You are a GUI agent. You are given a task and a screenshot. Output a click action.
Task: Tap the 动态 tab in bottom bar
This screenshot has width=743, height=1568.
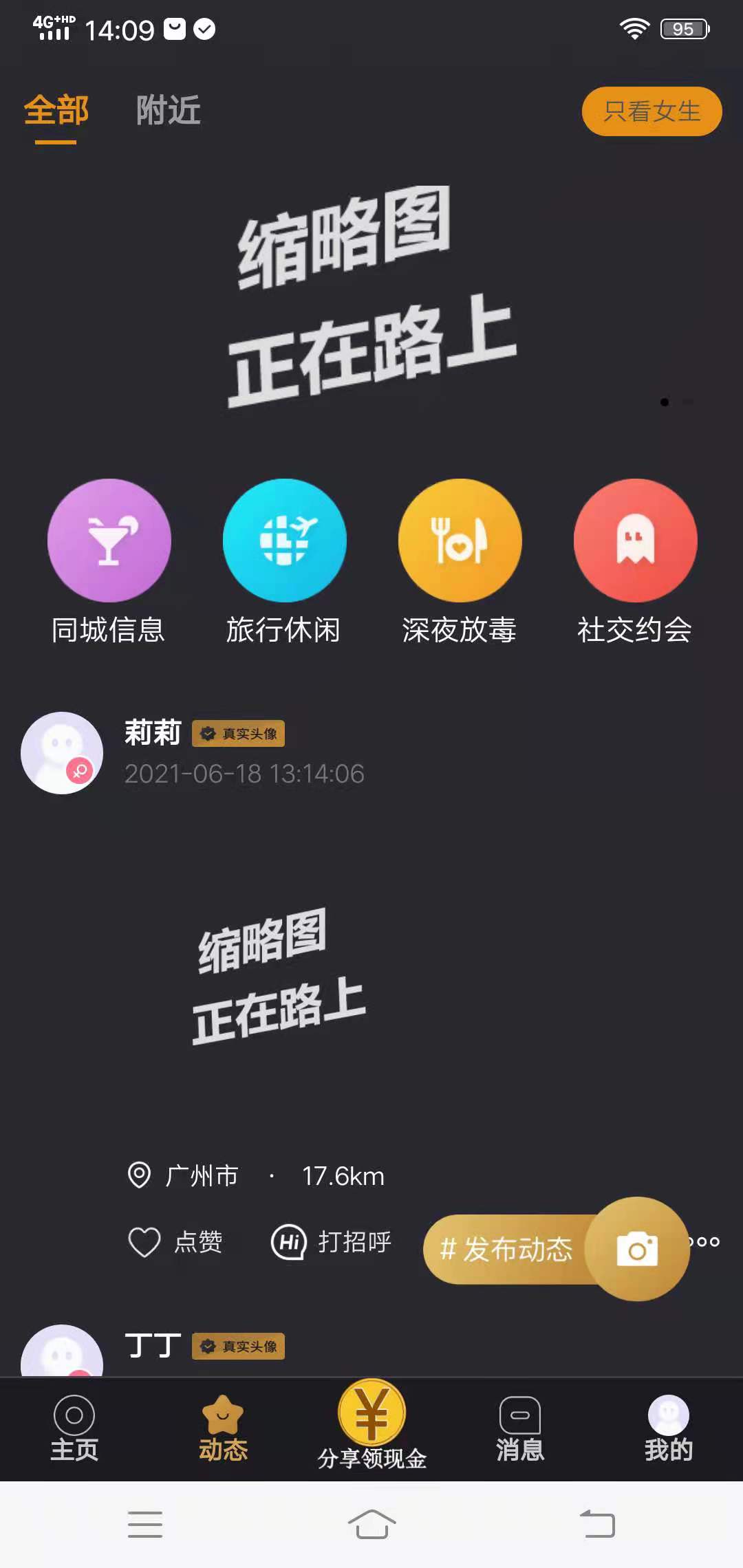223,1428
